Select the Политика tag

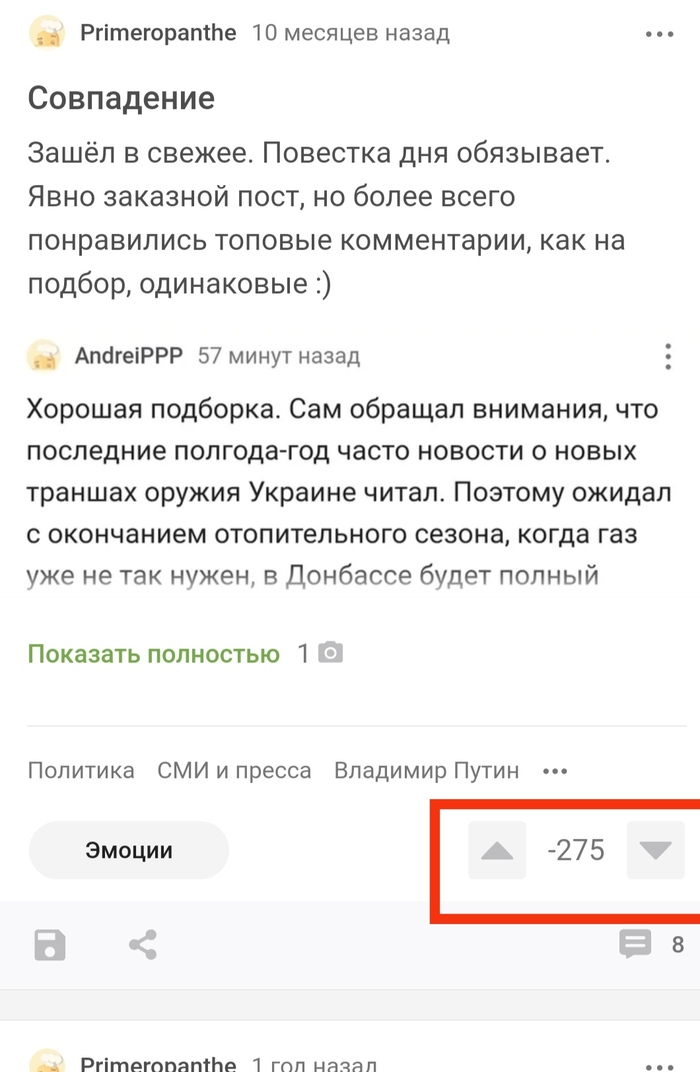pyautogui.click(x=81, y=770)
